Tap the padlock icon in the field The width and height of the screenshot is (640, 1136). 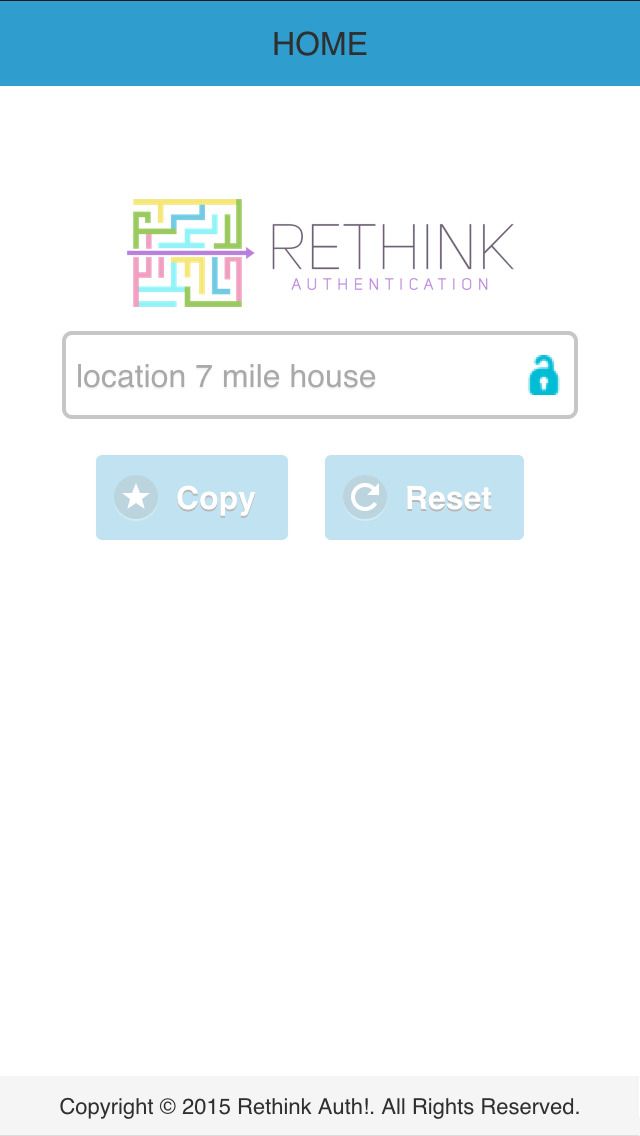click(x=543, y=376)
